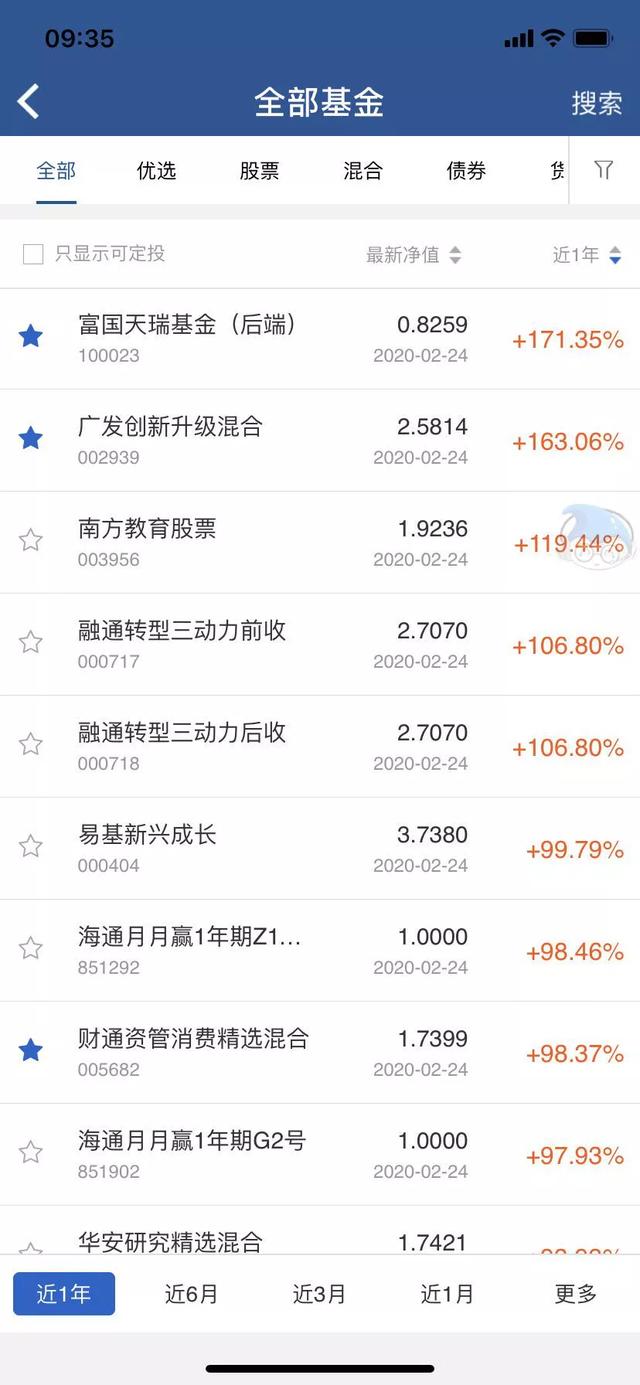Select the 混合 tab
The image size is (640, 1385).
362,171
